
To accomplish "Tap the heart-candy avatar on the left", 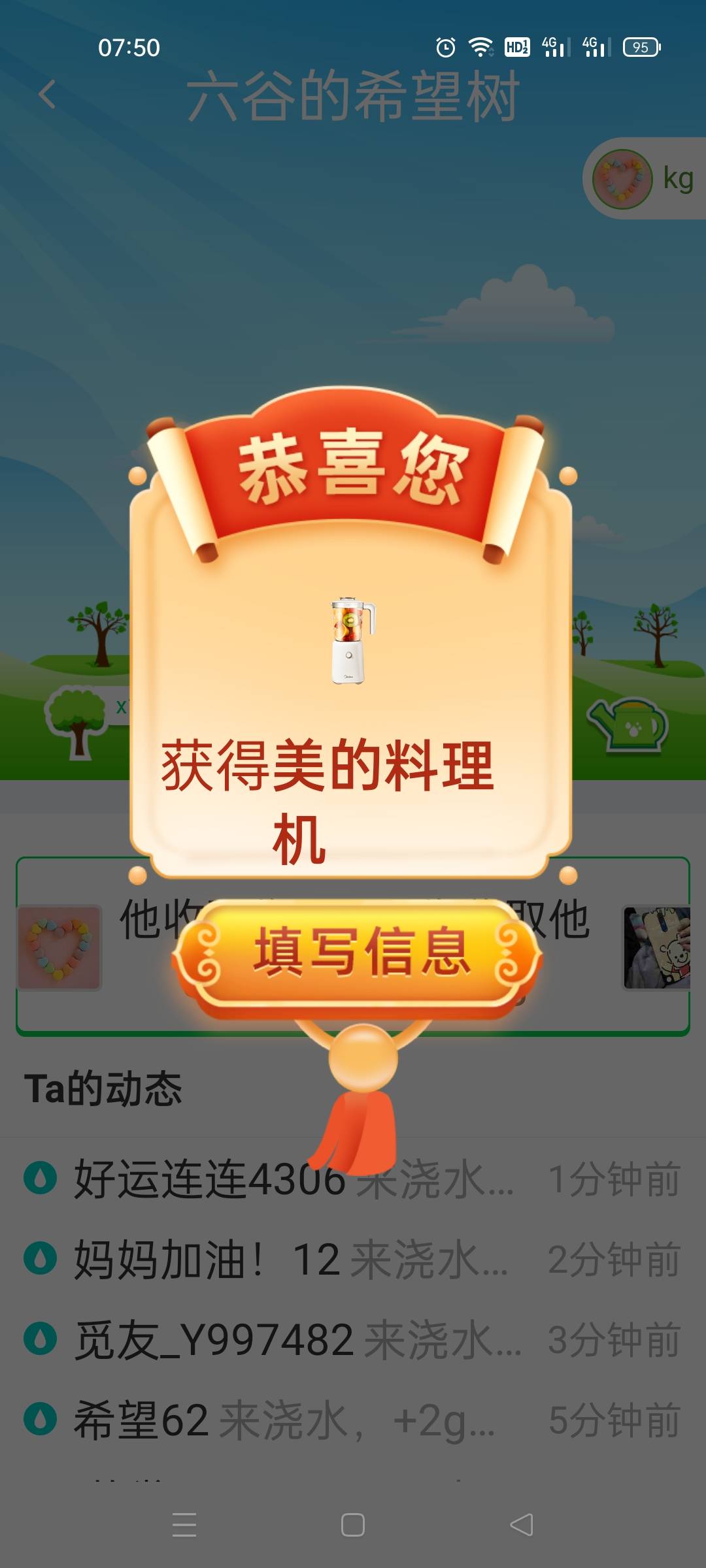I will [x=62, y=947].
